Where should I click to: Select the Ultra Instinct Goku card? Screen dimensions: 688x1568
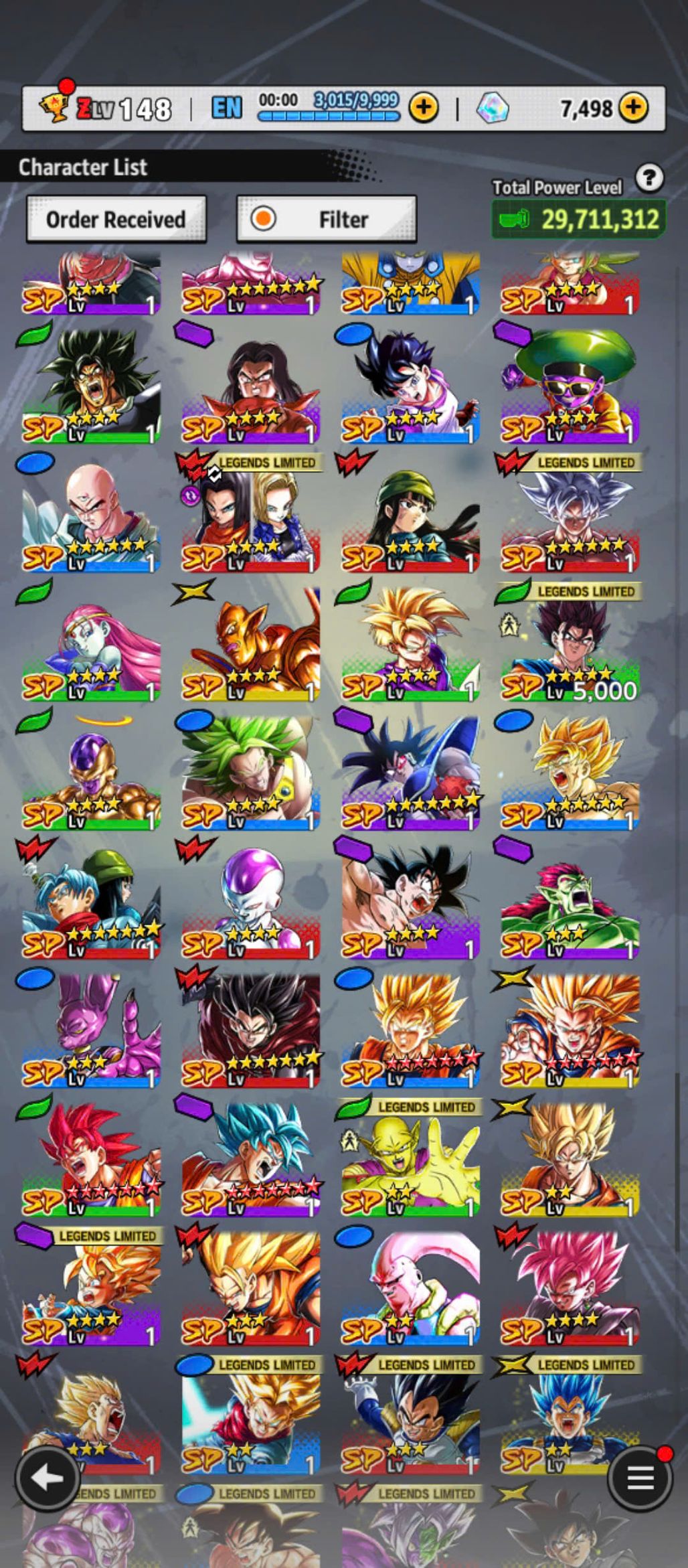click(x=570, y=516)
